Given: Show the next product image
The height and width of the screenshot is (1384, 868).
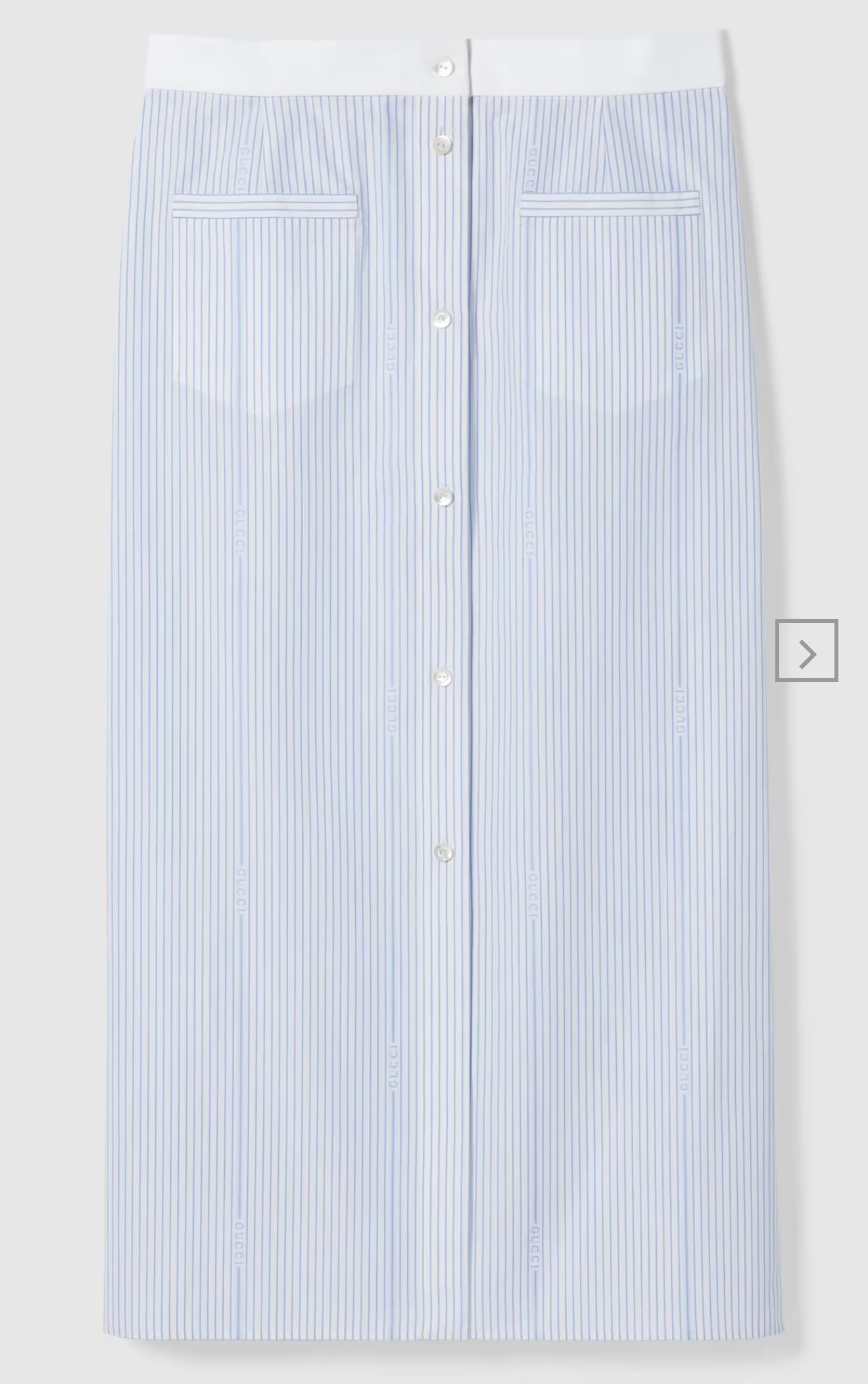Looking at the screenshot, I should (x=806, y=650).
